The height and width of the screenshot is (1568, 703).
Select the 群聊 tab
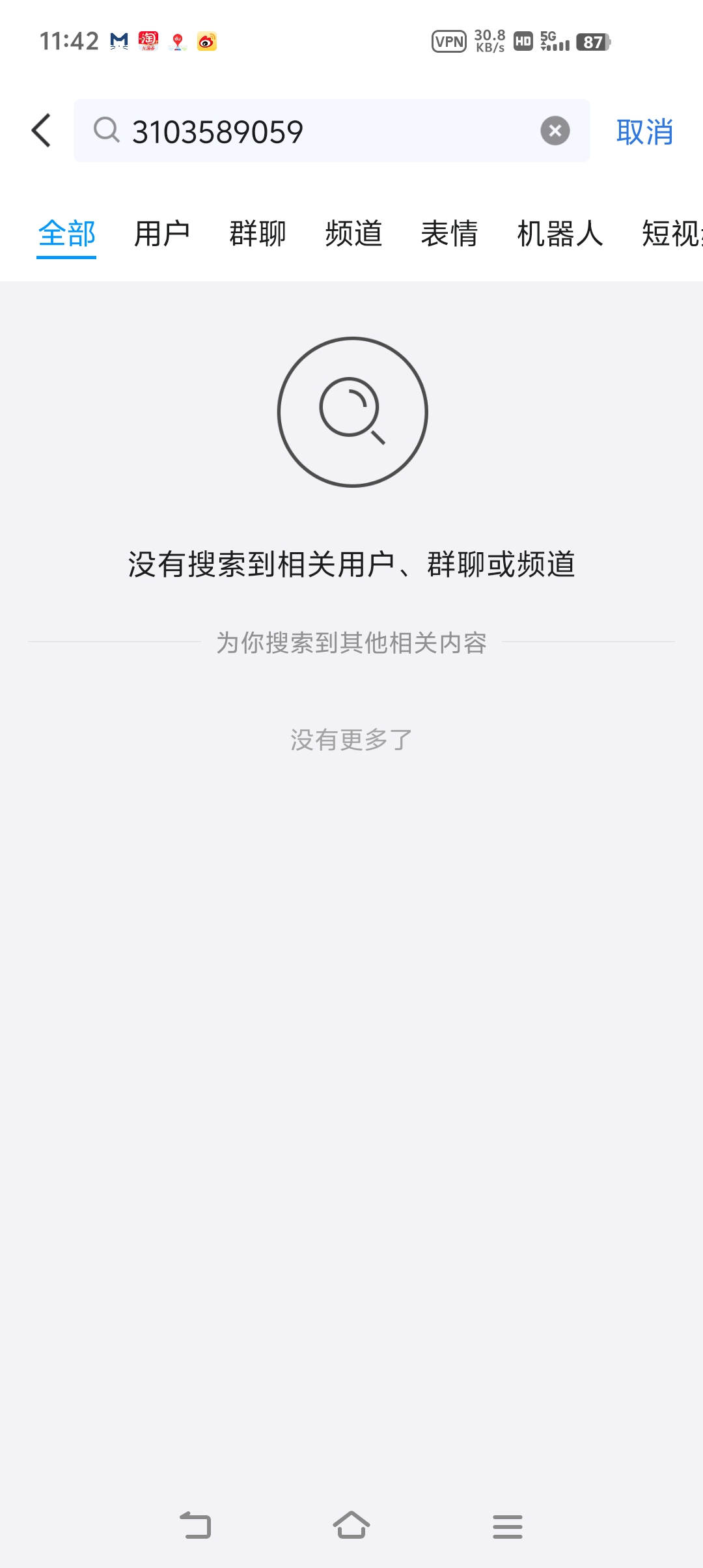[258, 234]
